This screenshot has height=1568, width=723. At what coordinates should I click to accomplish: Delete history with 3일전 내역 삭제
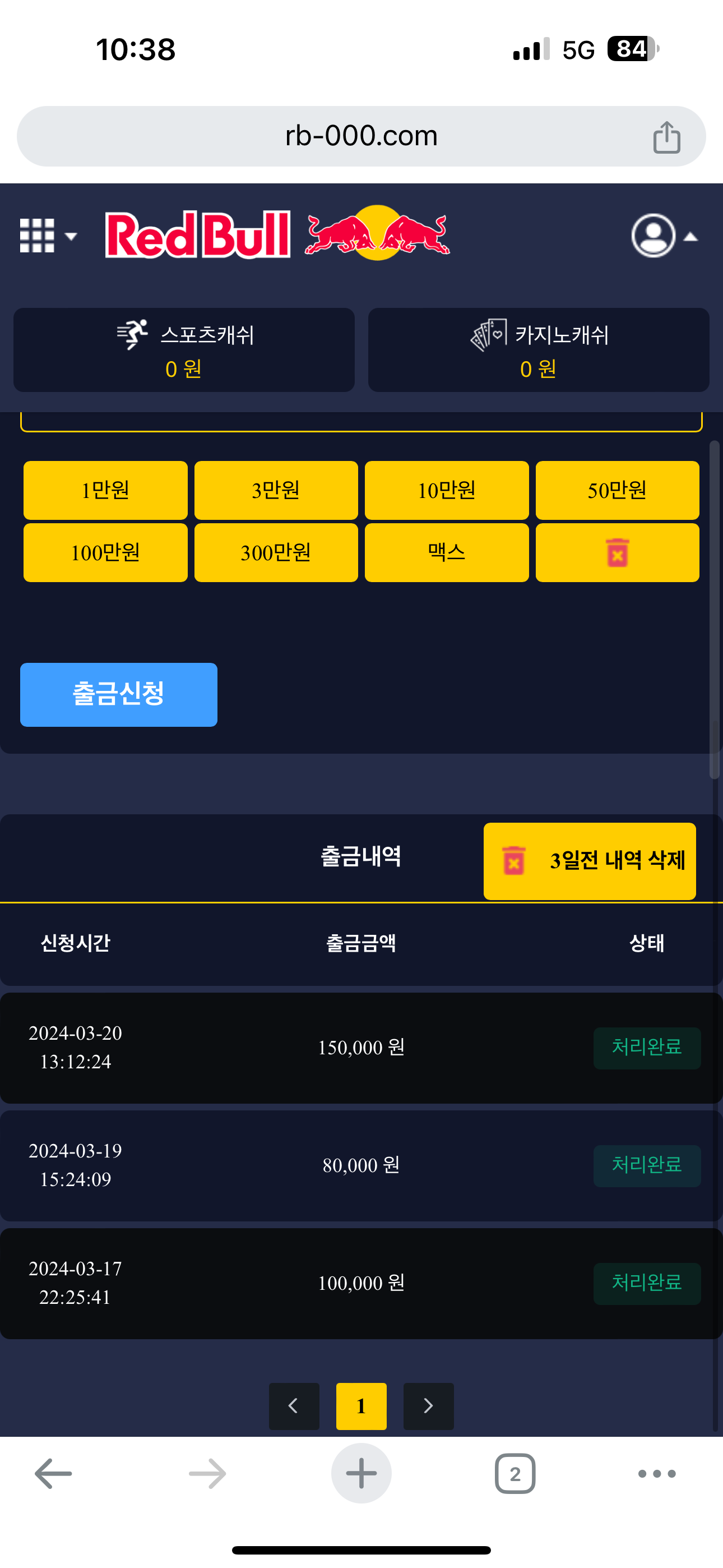coord(589,861)
